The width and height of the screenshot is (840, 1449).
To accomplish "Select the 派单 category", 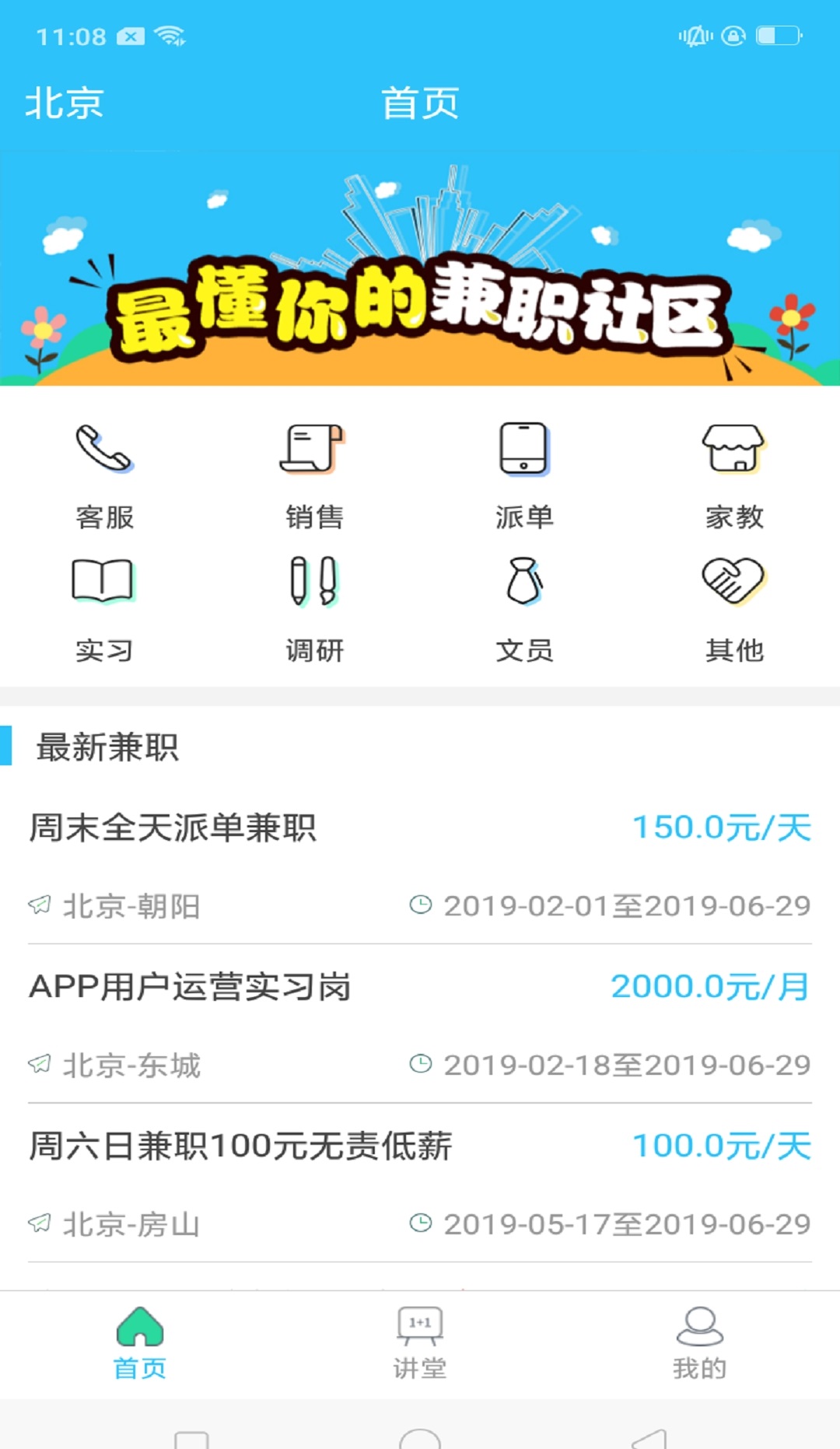I will (524, 476).
